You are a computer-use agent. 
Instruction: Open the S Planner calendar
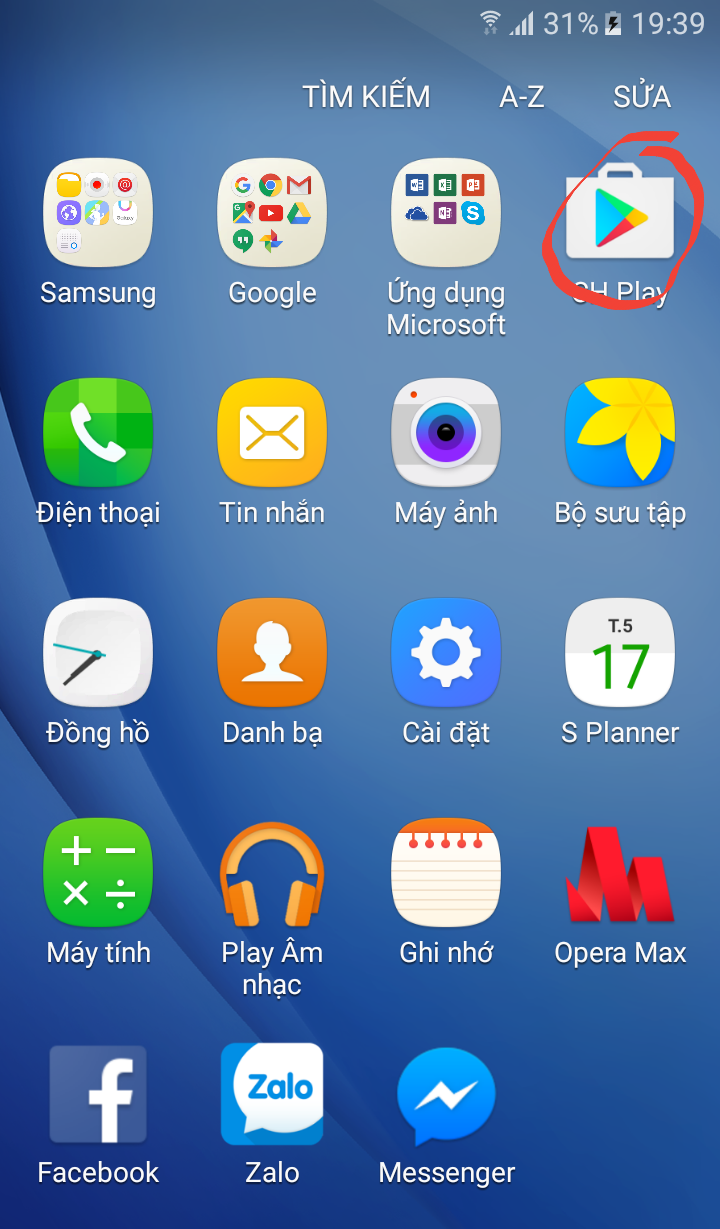(x=620, y=653)
